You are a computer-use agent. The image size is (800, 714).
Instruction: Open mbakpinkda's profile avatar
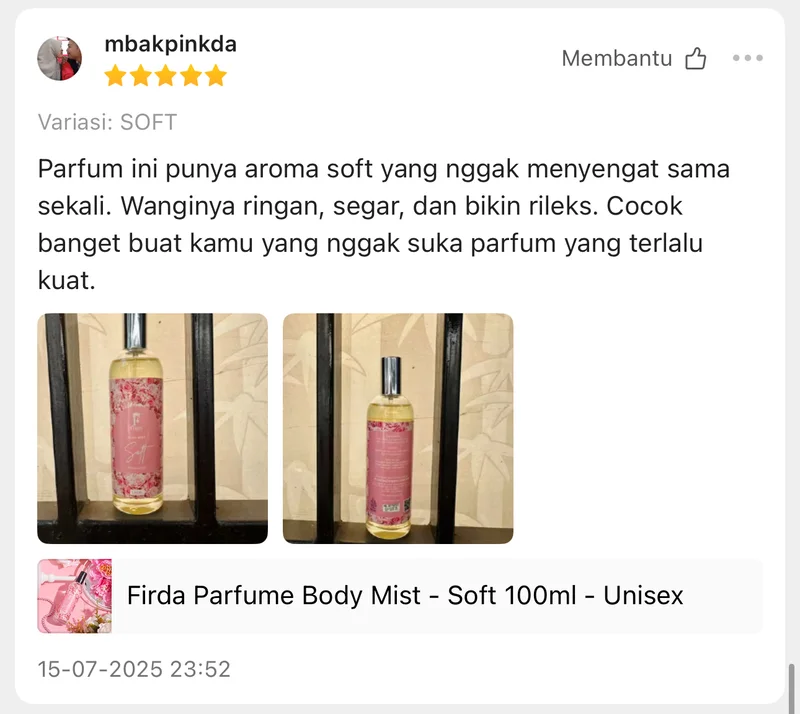(60, 59)
